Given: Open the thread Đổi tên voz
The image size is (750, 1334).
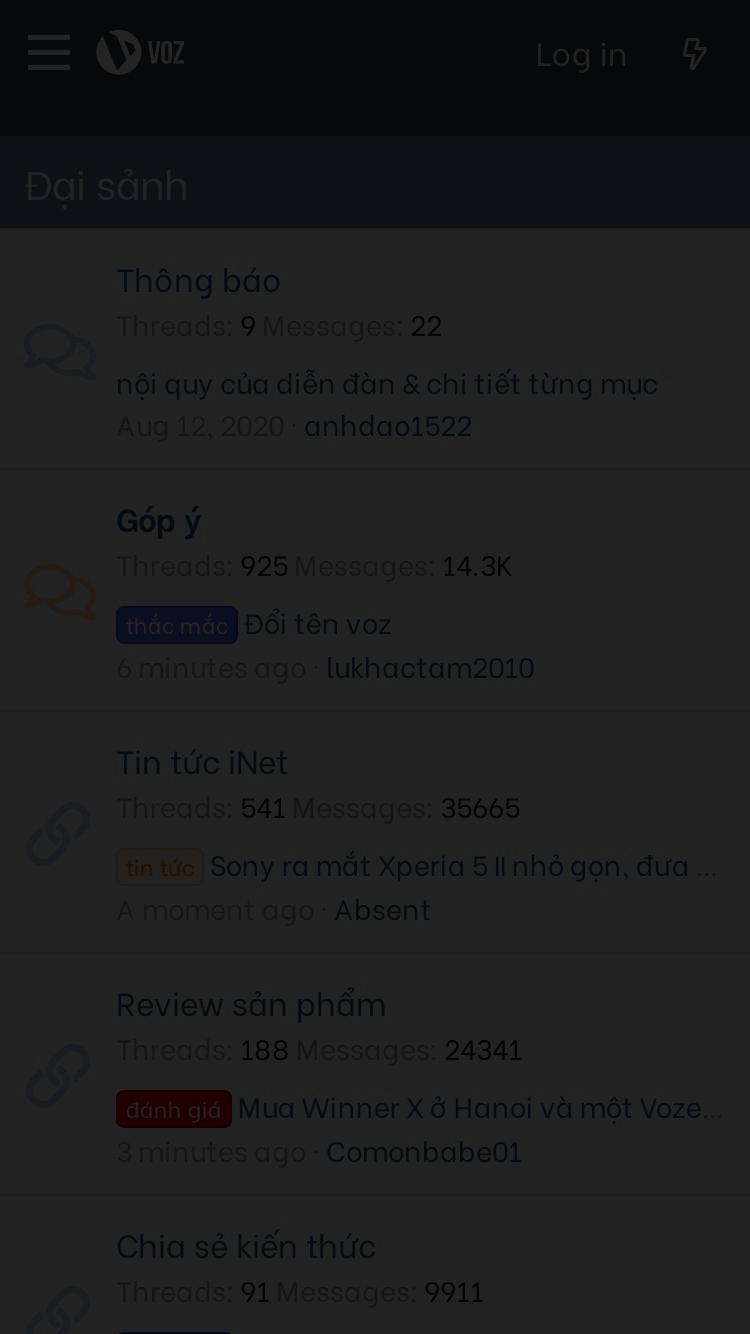Looking at the screenshot, I should [318, 624].
